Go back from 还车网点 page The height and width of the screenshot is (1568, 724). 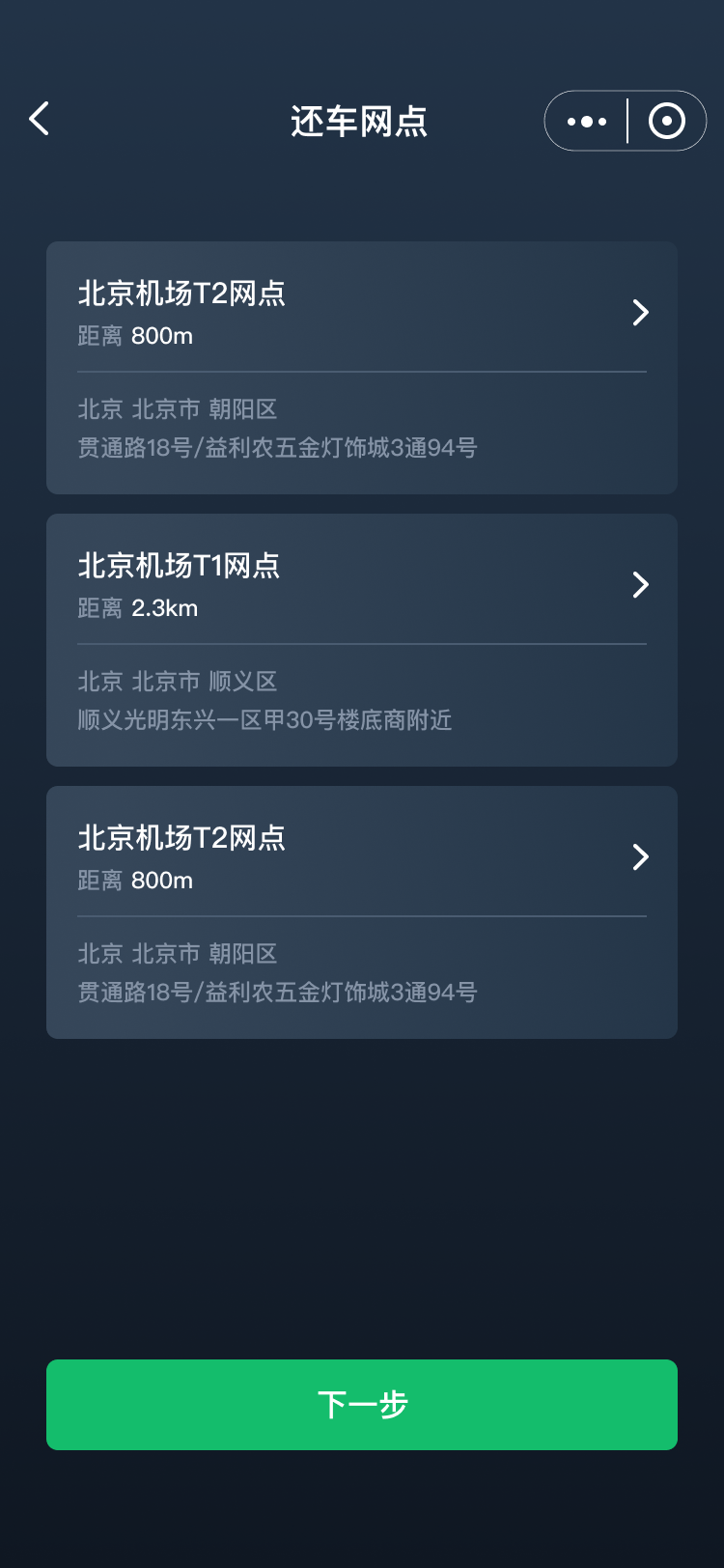click(x=40, y=120)
